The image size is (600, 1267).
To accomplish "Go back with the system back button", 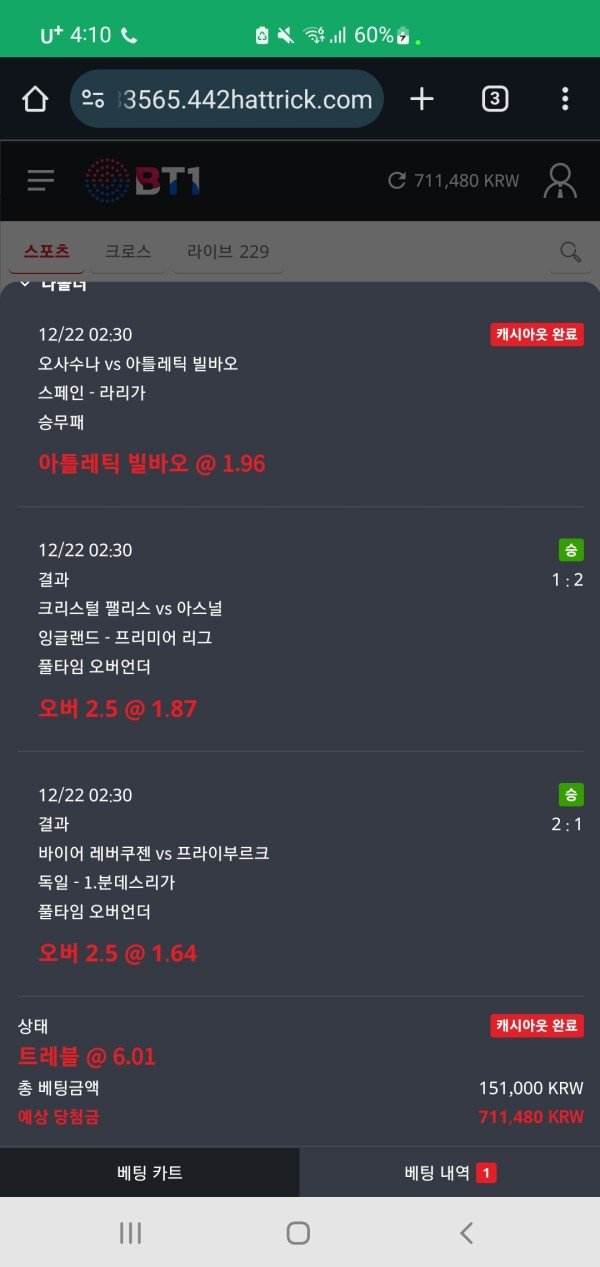I will [466, 1233].
